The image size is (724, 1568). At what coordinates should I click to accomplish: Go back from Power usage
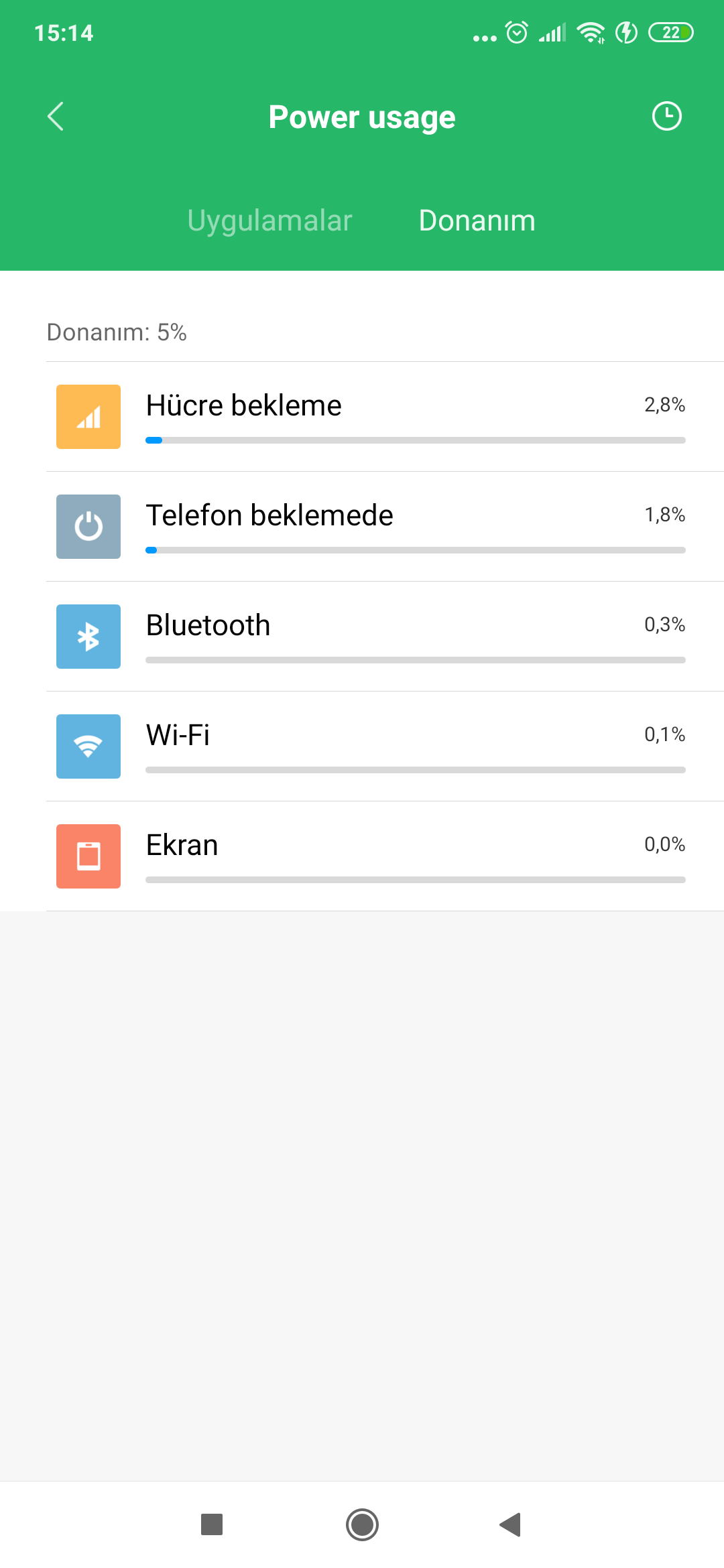(56, 117)
